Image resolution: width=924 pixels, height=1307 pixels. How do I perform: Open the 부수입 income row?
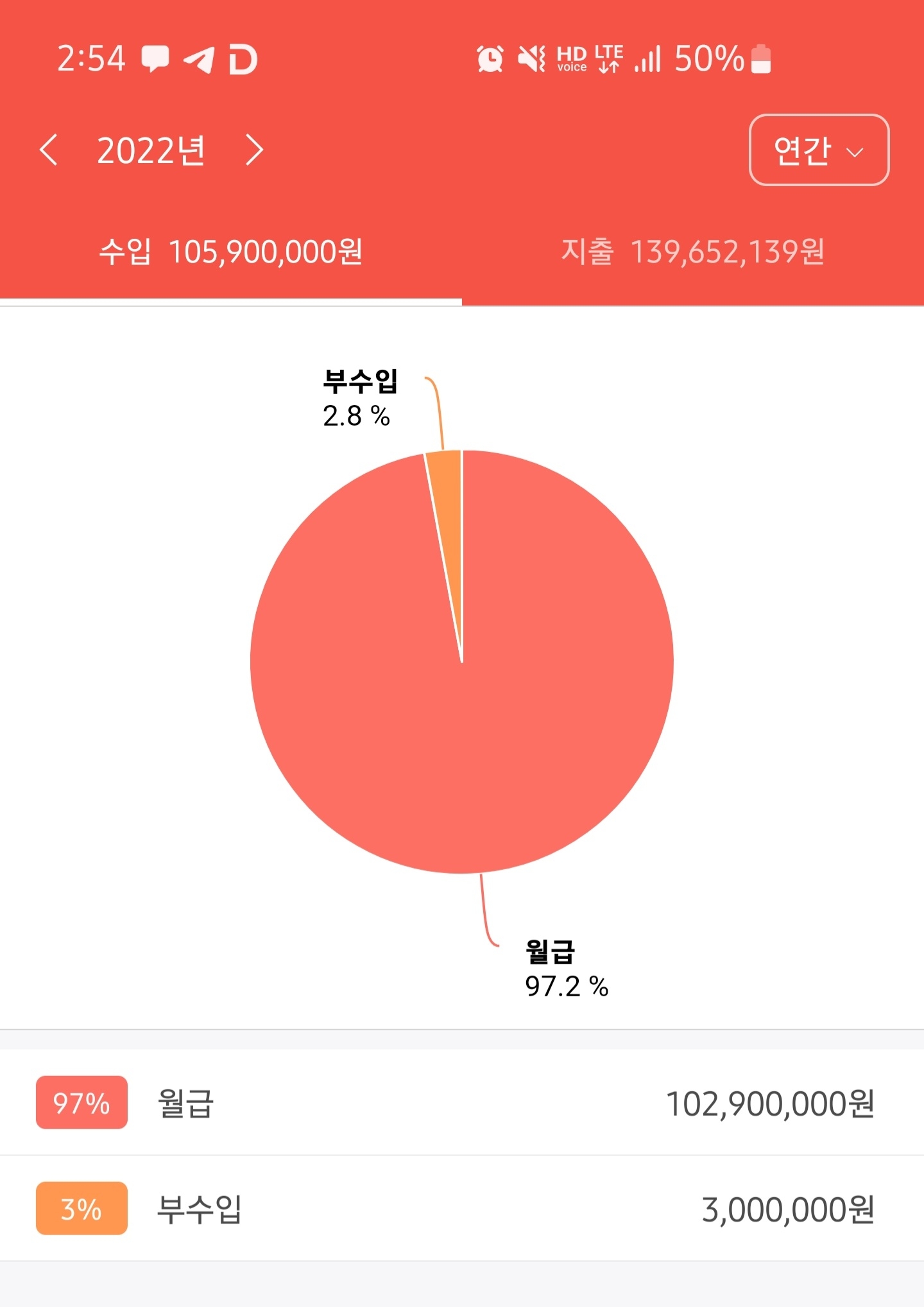pyautogui.click(x=462, y=1209)
